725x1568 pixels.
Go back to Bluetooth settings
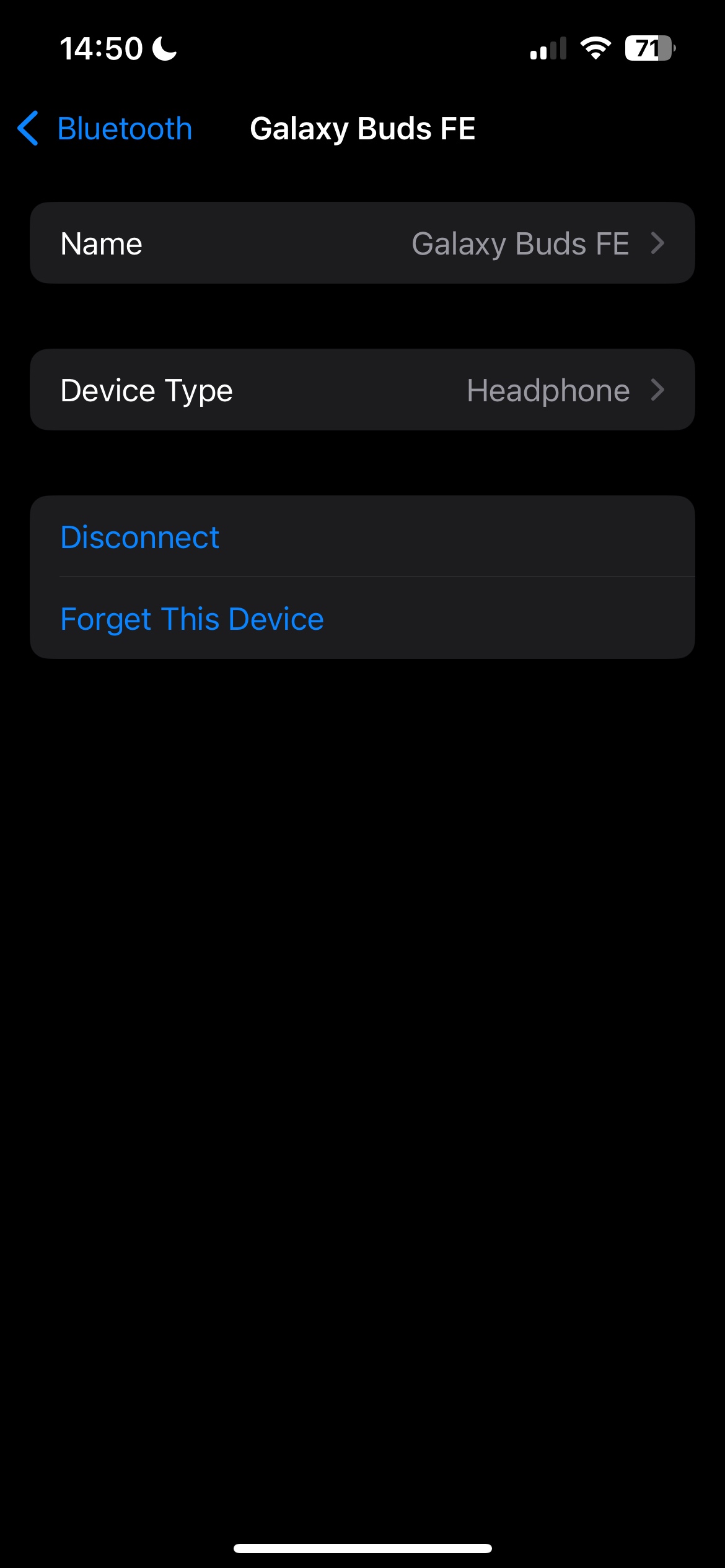tap(105, 129)
